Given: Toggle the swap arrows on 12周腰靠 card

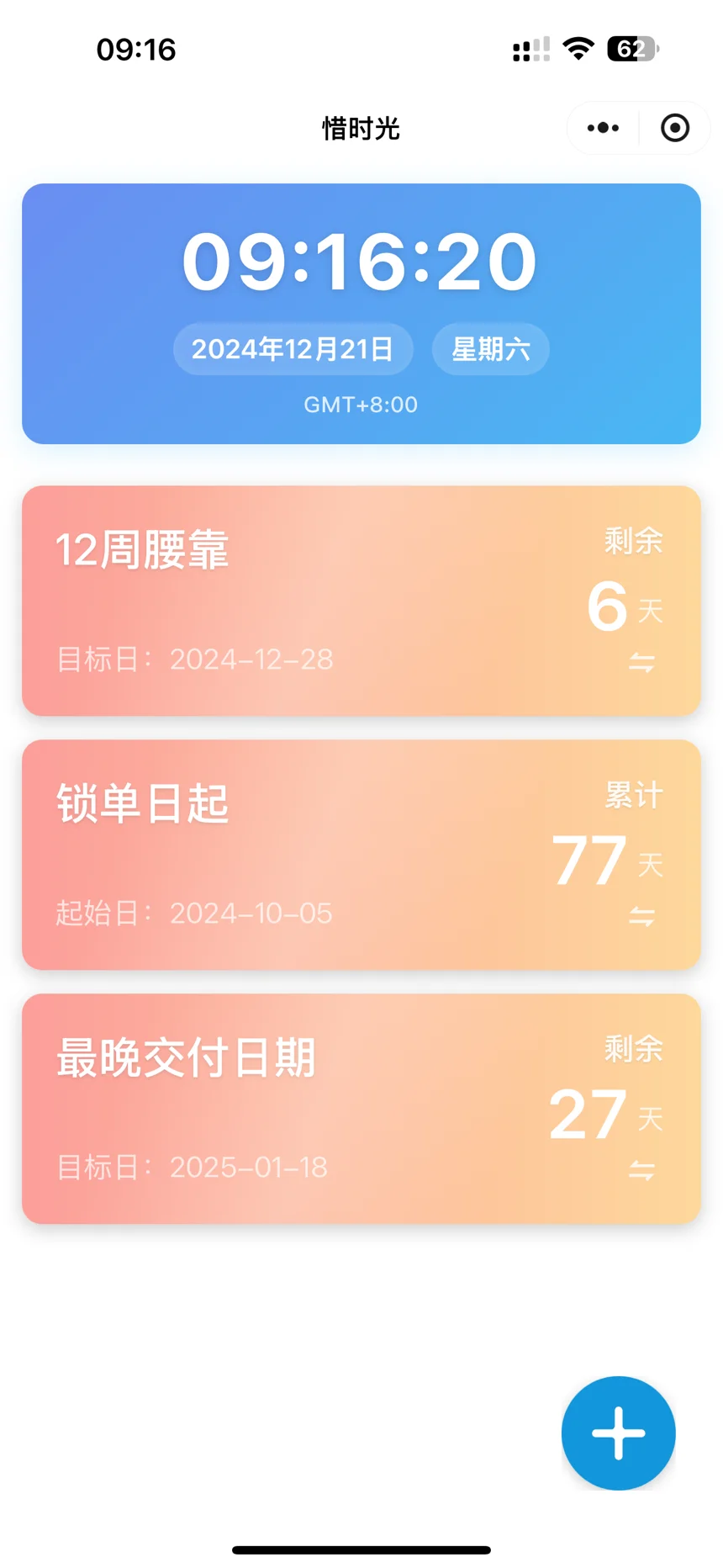Looking at the screenshot, I should 642,663.
